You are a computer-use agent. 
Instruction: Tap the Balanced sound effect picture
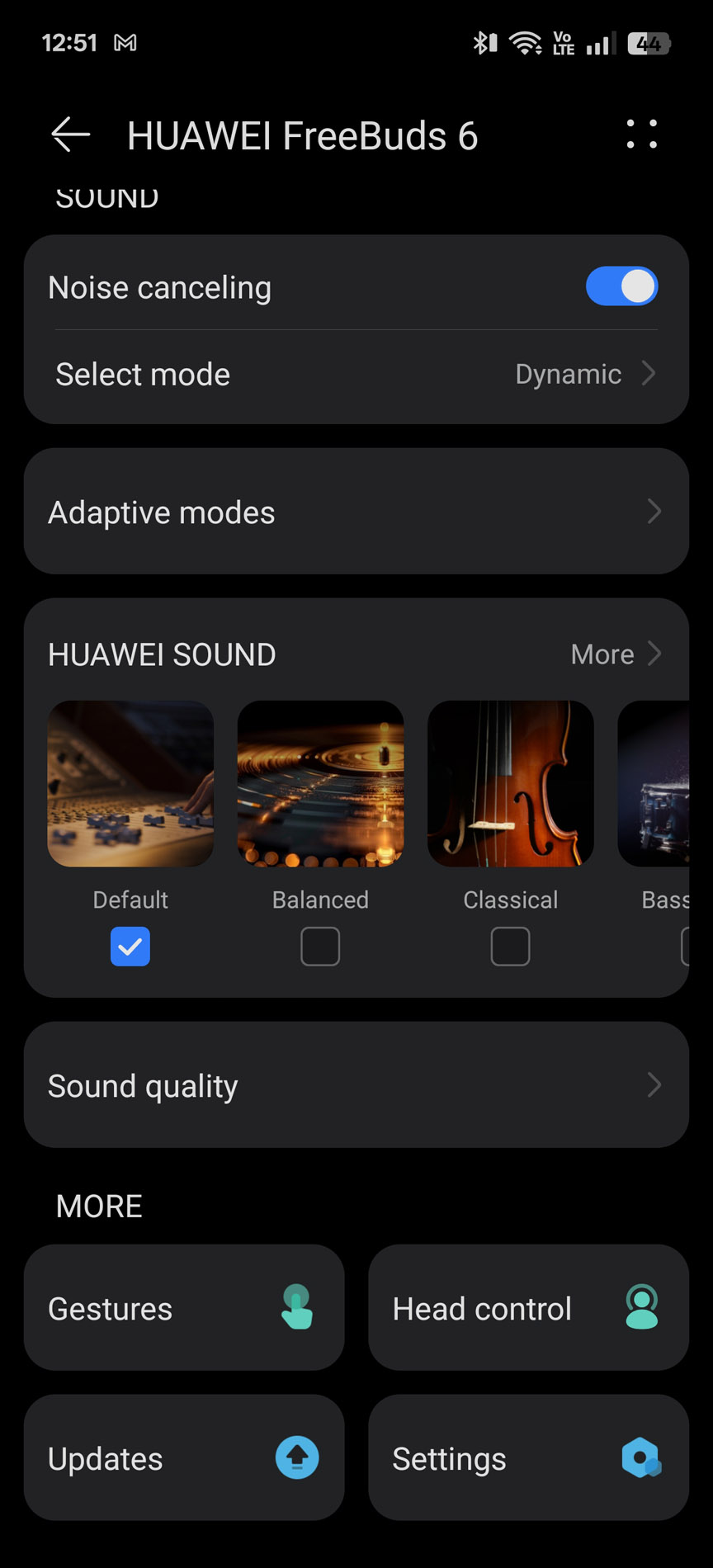pos(320,784)
